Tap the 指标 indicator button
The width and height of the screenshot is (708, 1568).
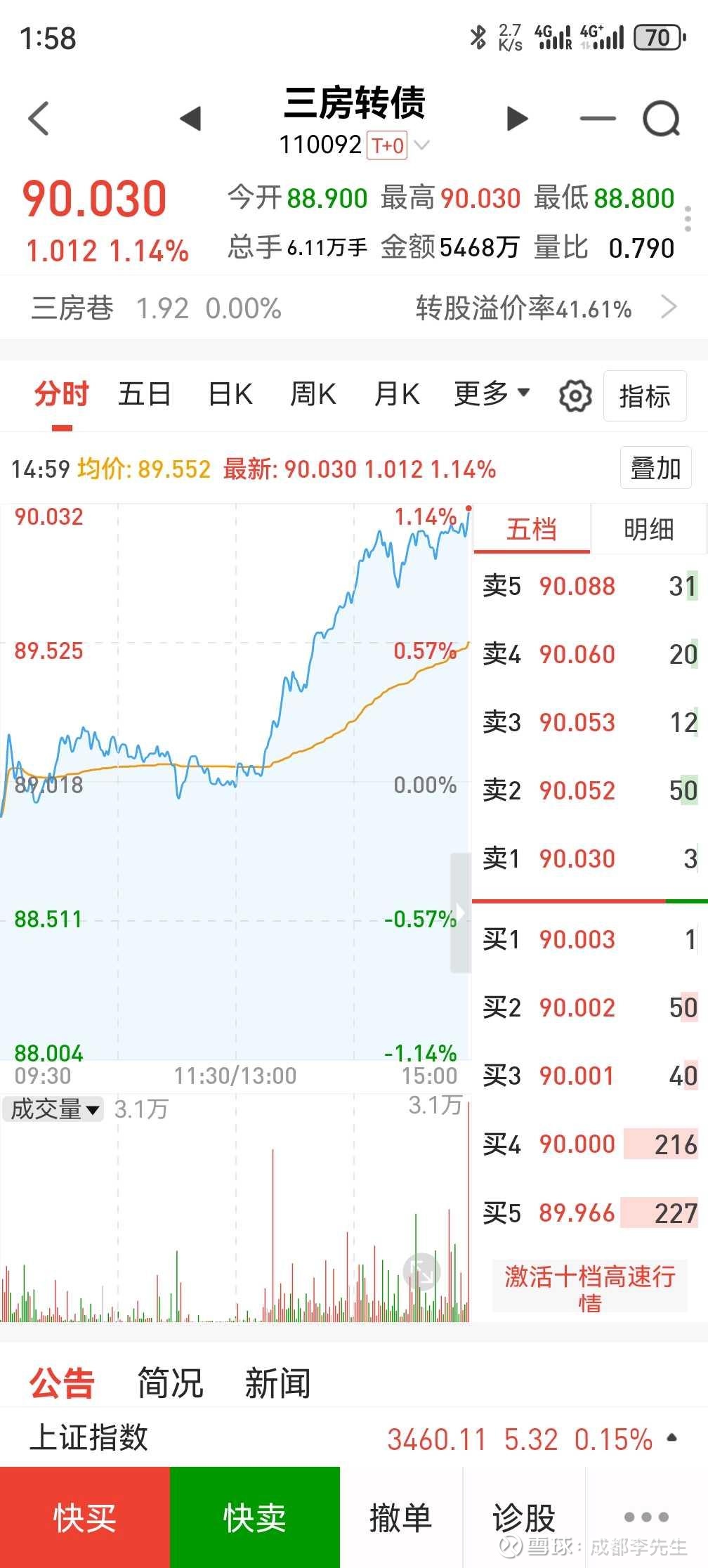645,396
